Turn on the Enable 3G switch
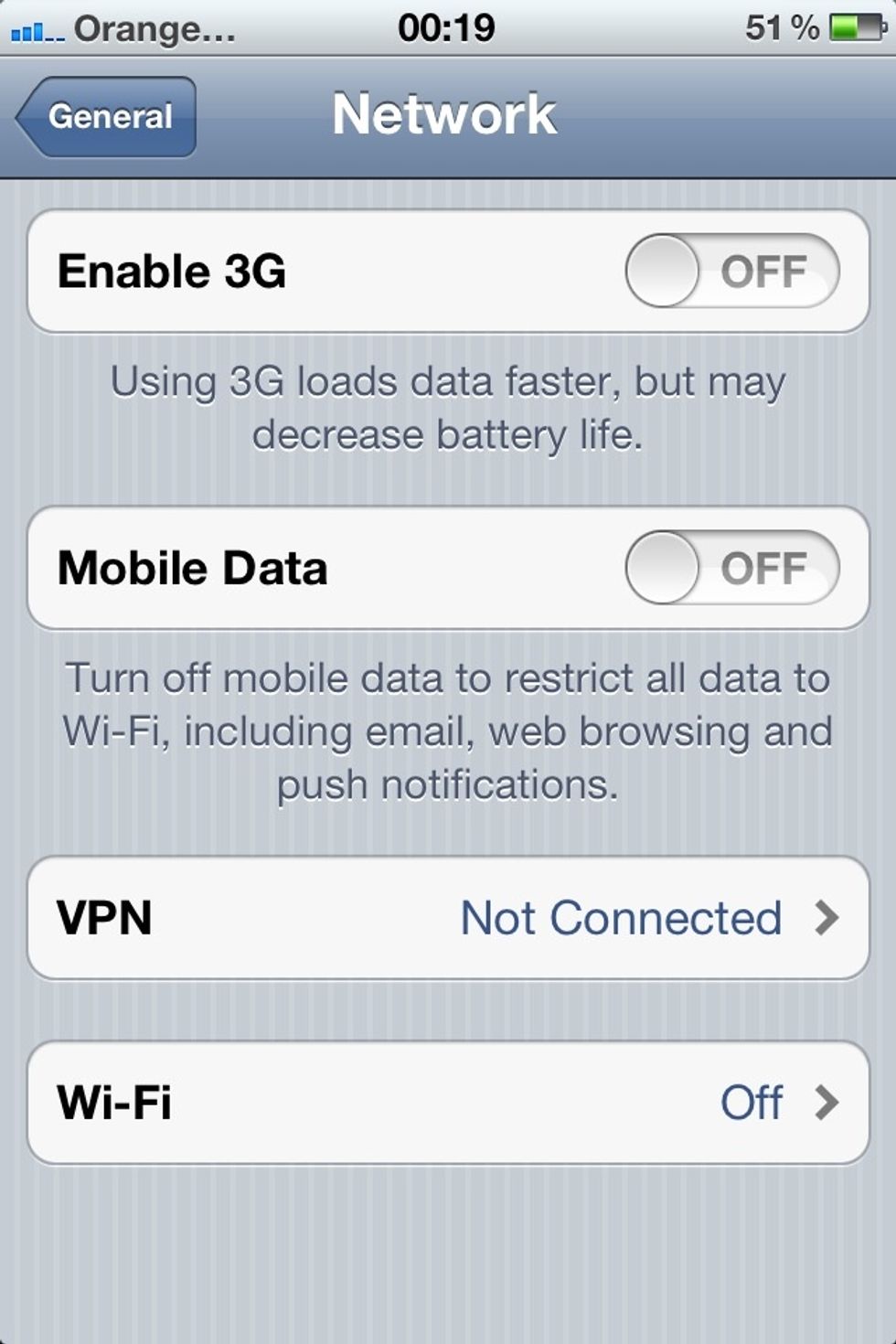Screen dimensions: 896x1344 [x=731, y=272]
